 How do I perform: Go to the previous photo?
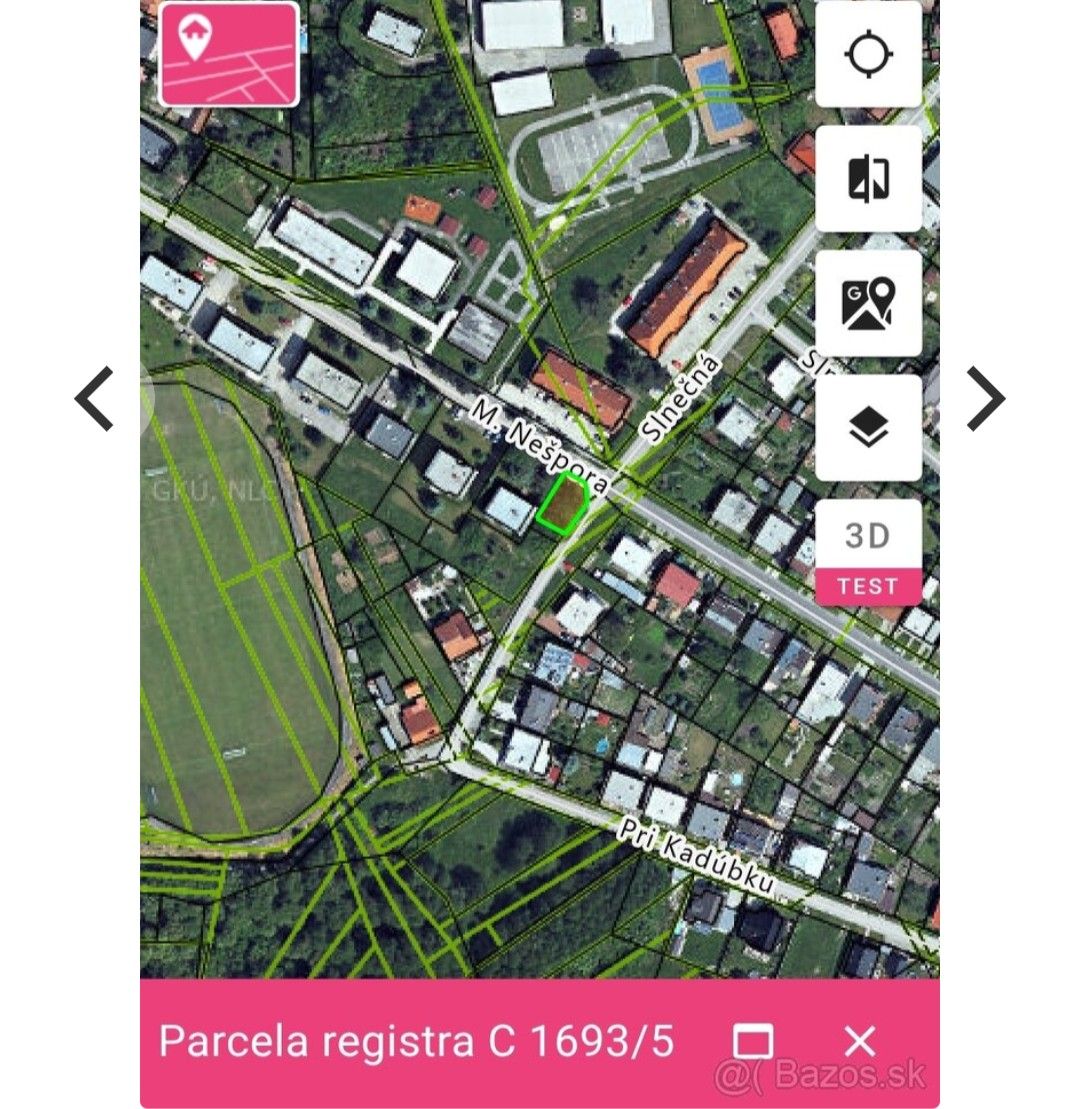point(95,398)
